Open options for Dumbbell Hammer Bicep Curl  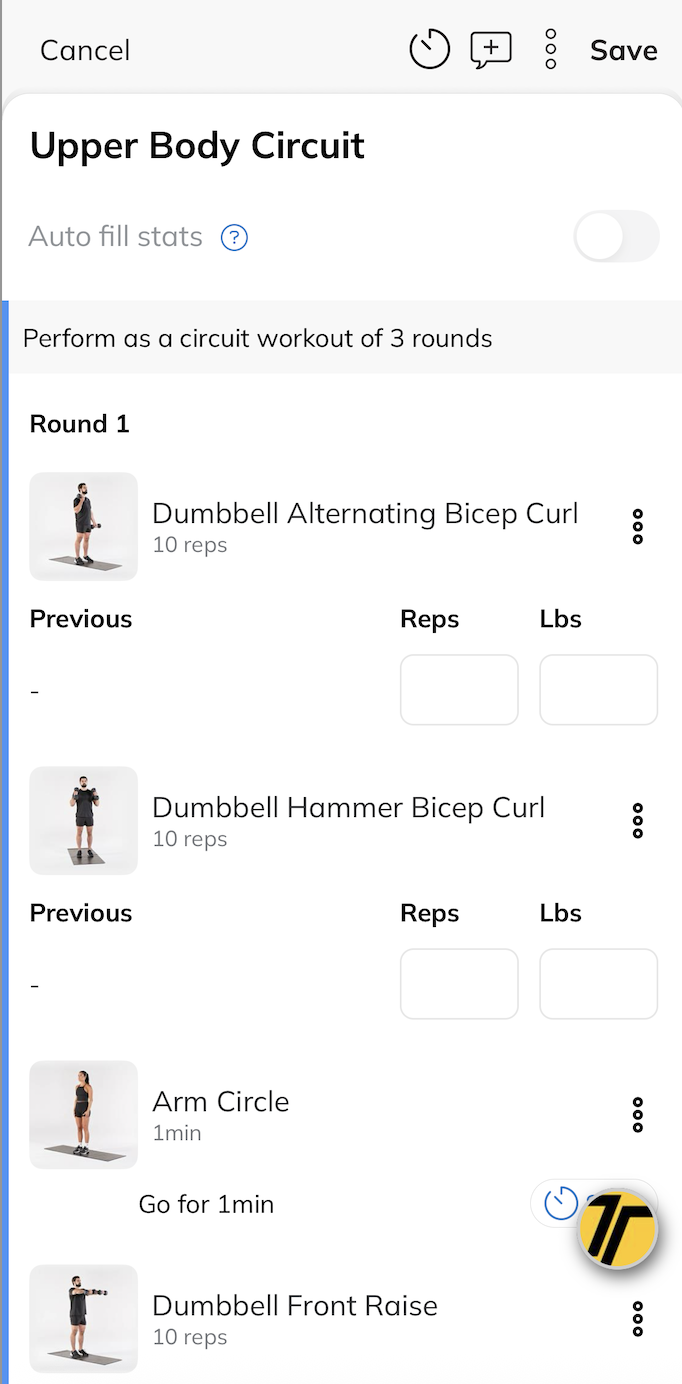click(x=638, y=820)
